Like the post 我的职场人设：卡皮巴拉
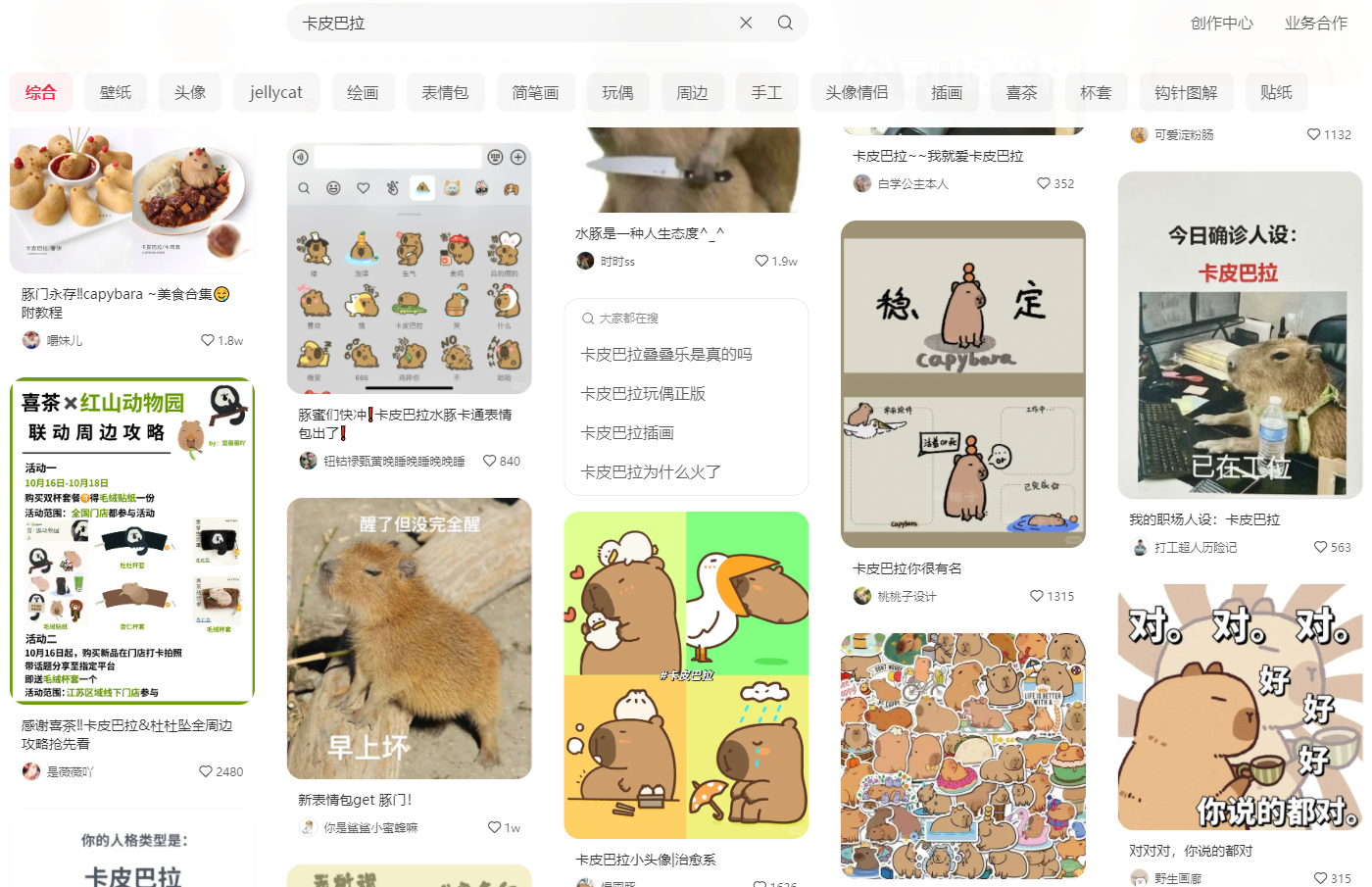This screenshot has height=887, width=1372. click(1321, 547)
